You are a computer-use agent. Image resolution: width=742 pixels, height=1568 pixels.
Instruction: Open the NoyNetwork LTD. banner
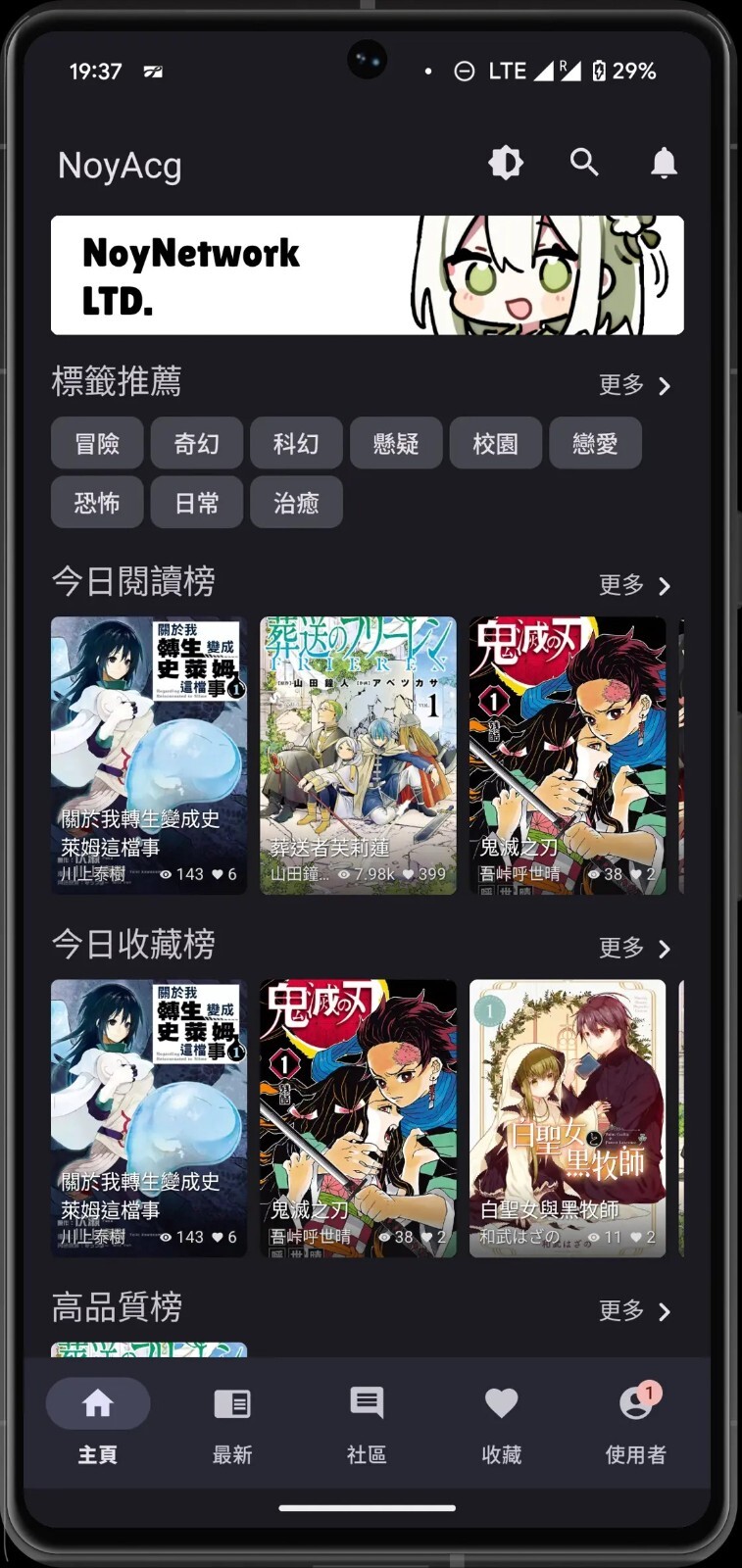tap(367, 275)
